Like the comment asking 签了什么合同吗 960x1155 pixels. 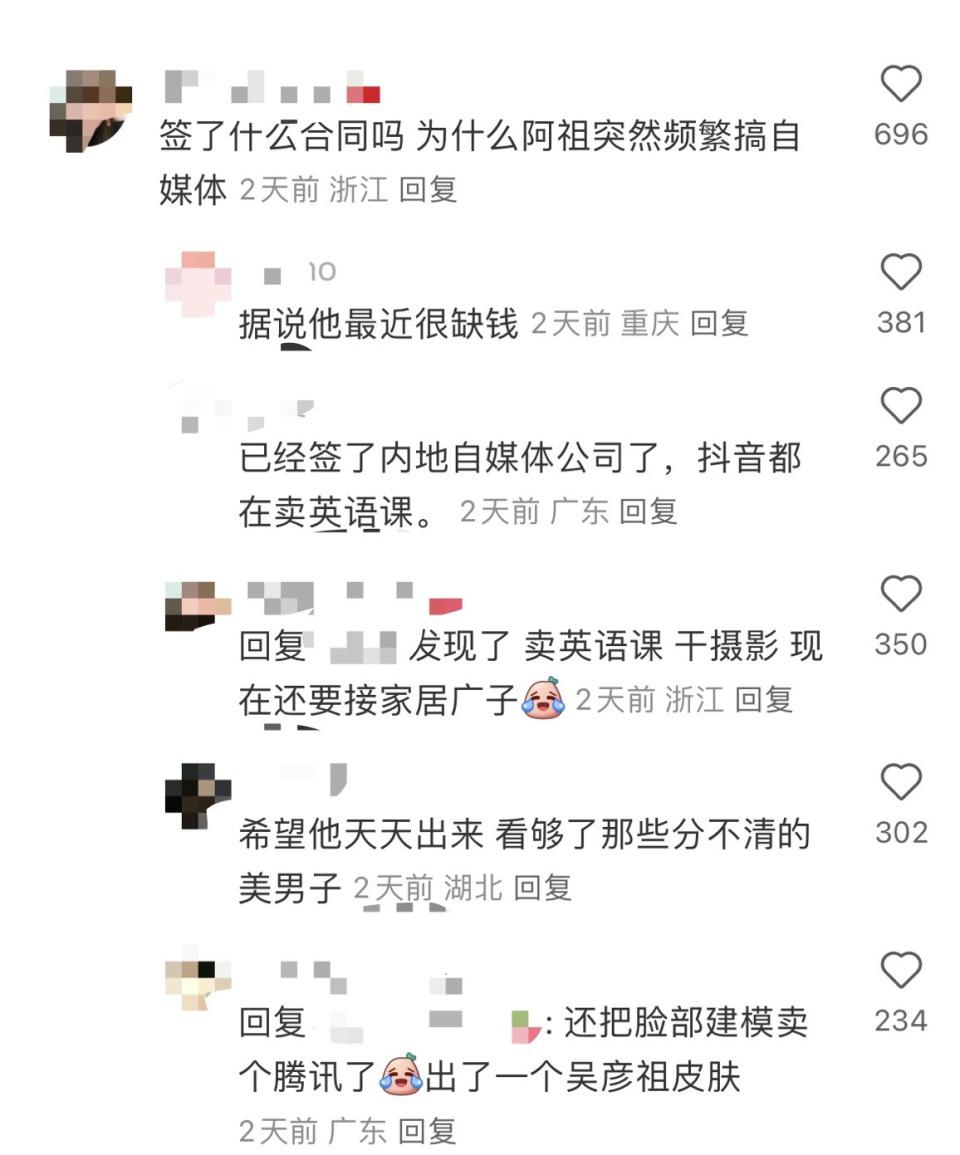point(900,86)
